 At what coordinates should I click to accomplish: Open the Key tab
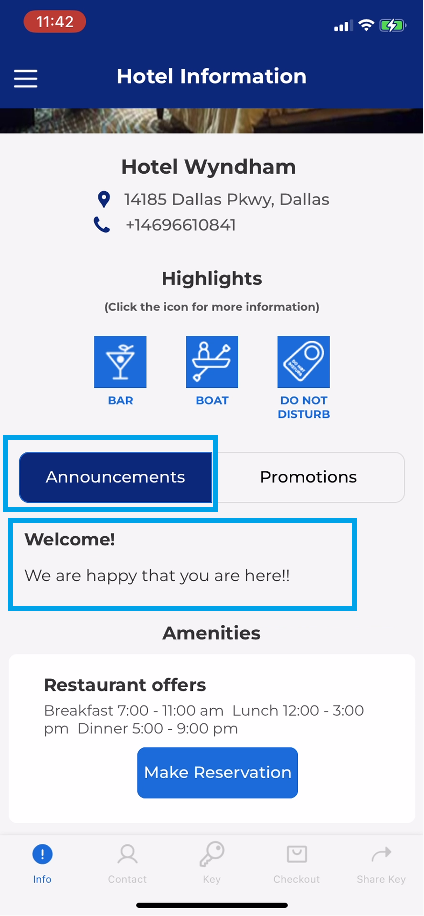point(211,864)
